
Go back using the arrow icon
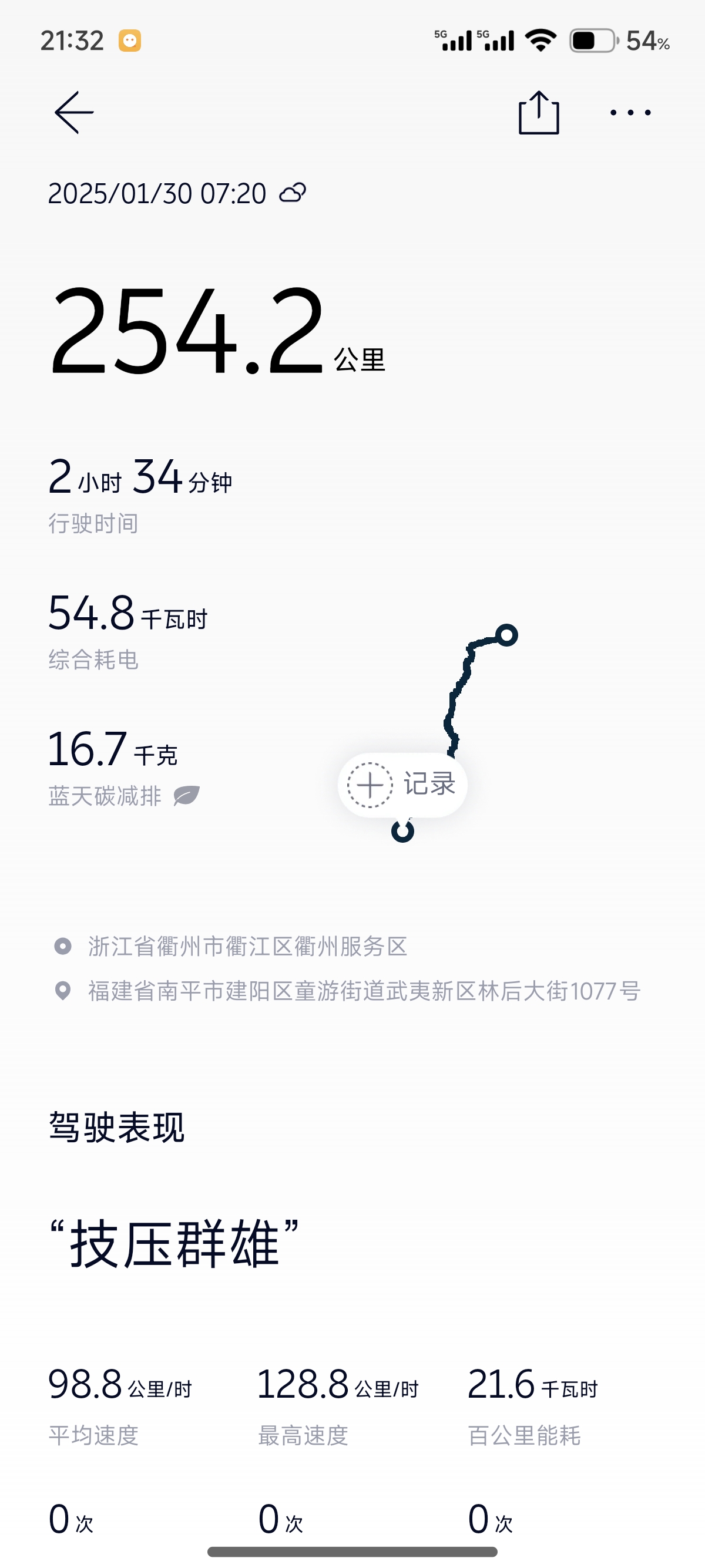(x=73, y=113)
